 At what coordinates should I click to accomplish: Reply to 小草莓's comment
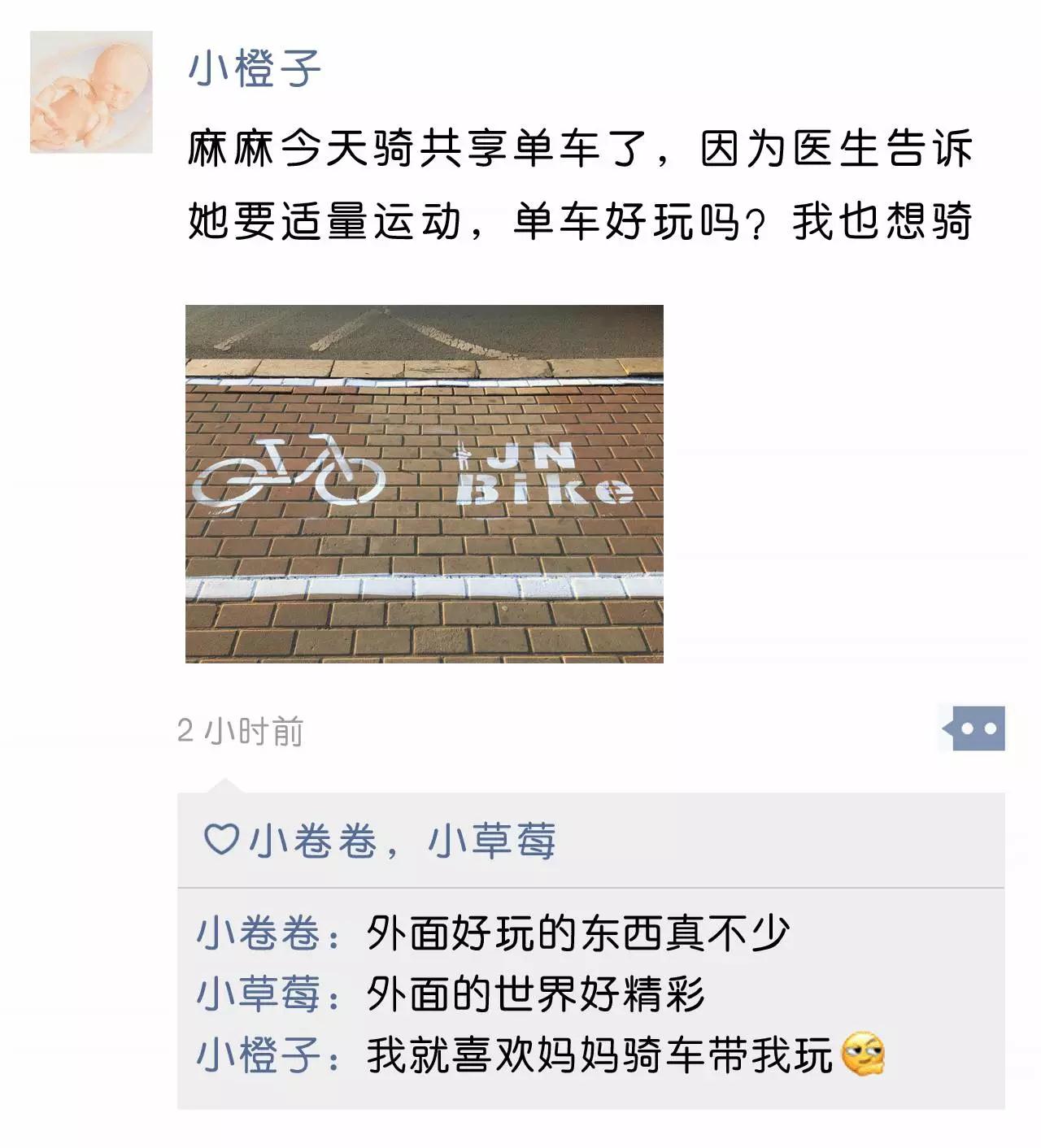(535, 994)
